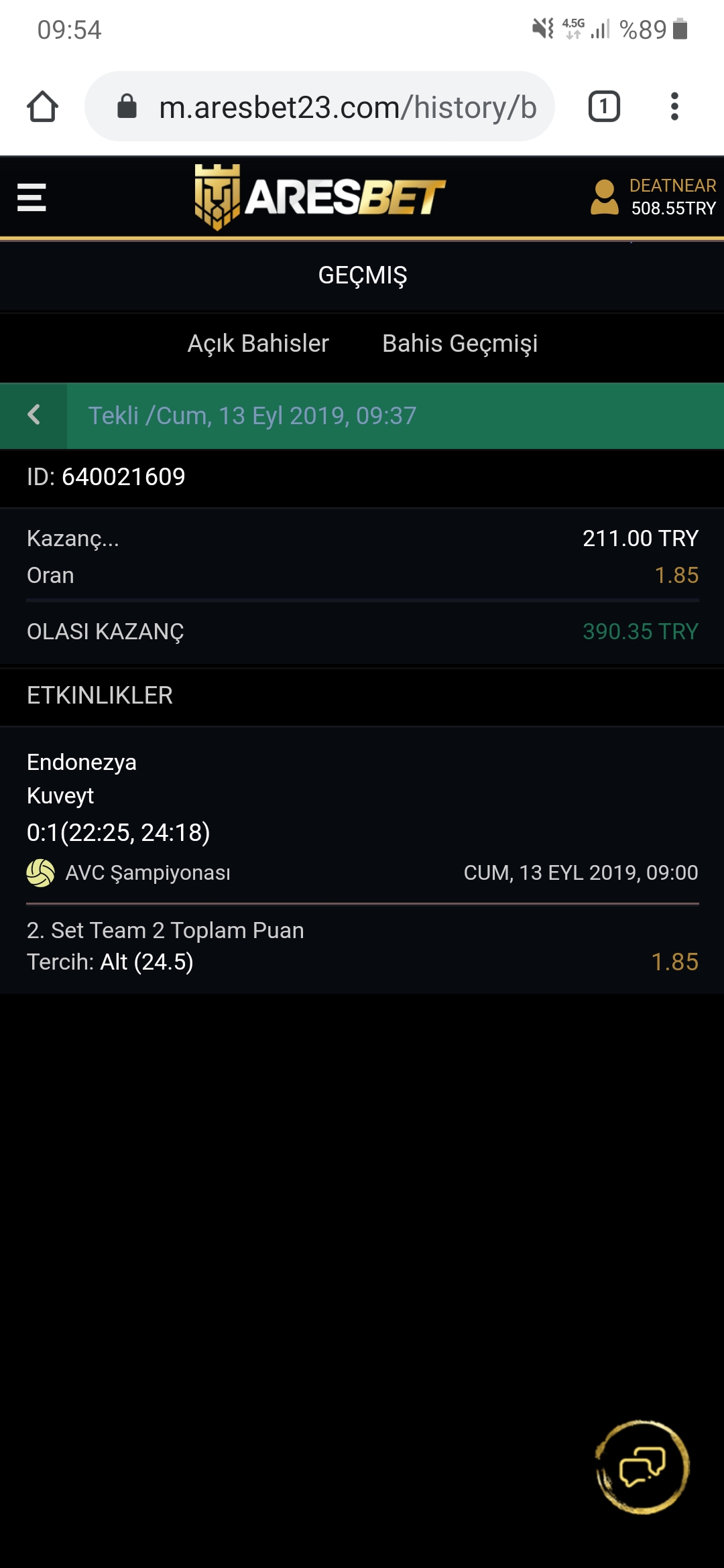Tap the URL address bar
Image resolution: width=724 pixels, height=1568 pixels.
click(x=320, y=107)
